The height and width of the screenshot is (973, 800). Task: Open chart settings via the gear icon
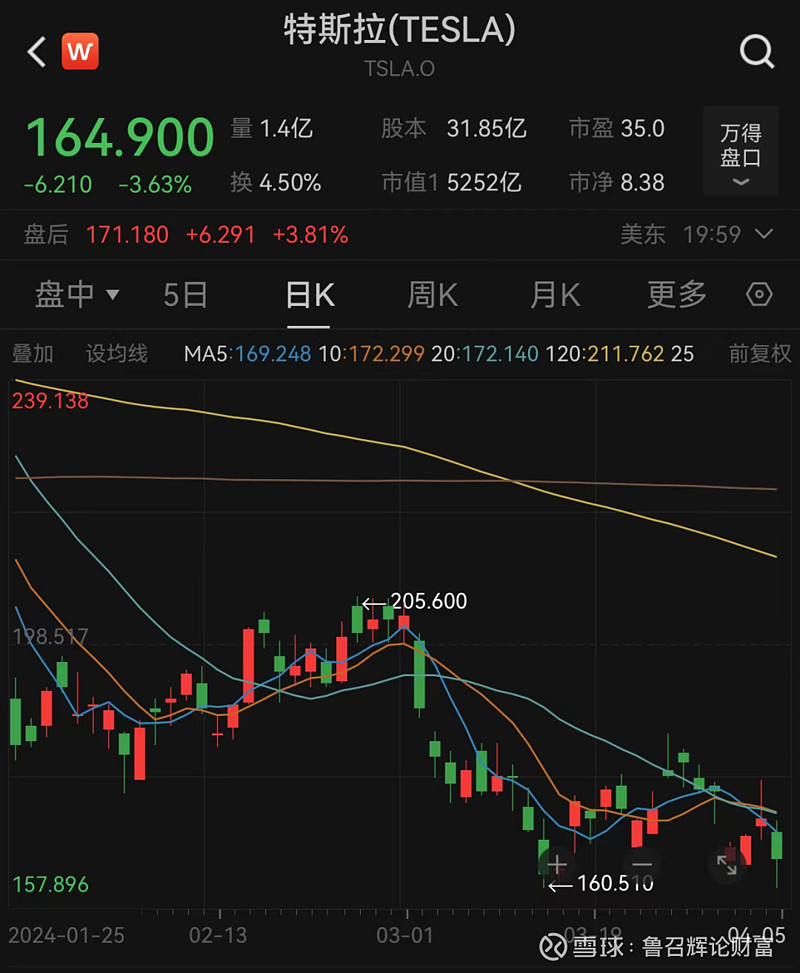tap(758, 294)
